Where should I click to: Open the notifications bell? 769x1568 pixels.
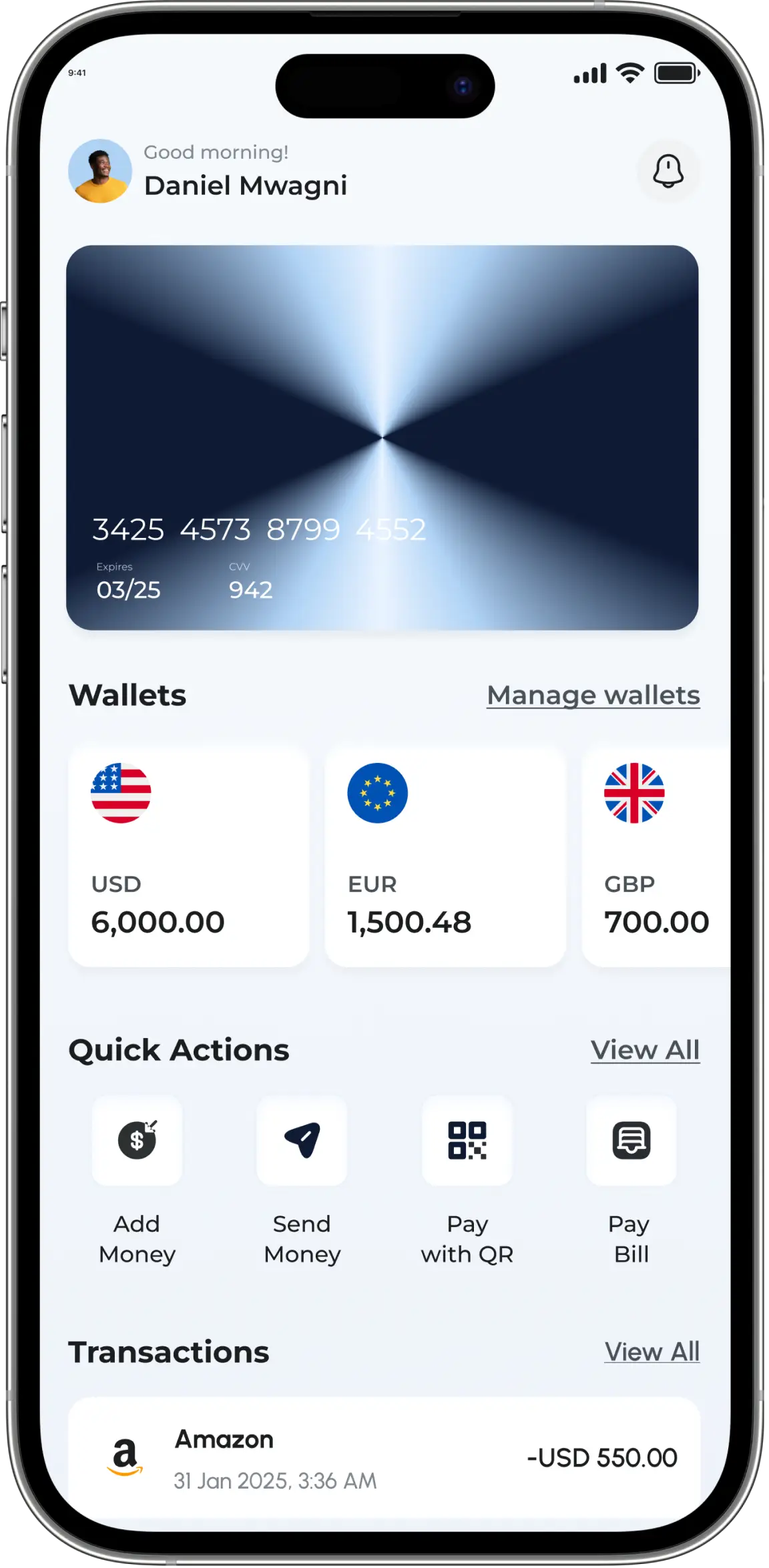668,172
